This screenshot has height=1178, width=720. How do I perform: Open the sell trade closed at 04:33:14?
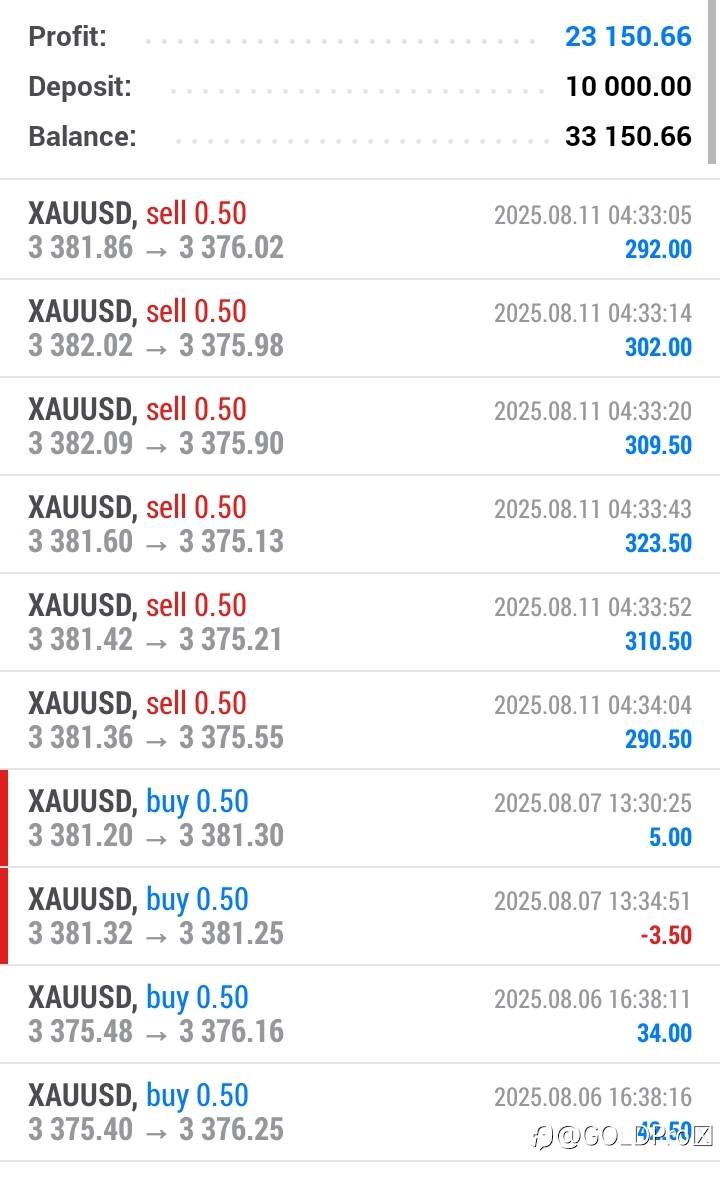pos(360,328)
